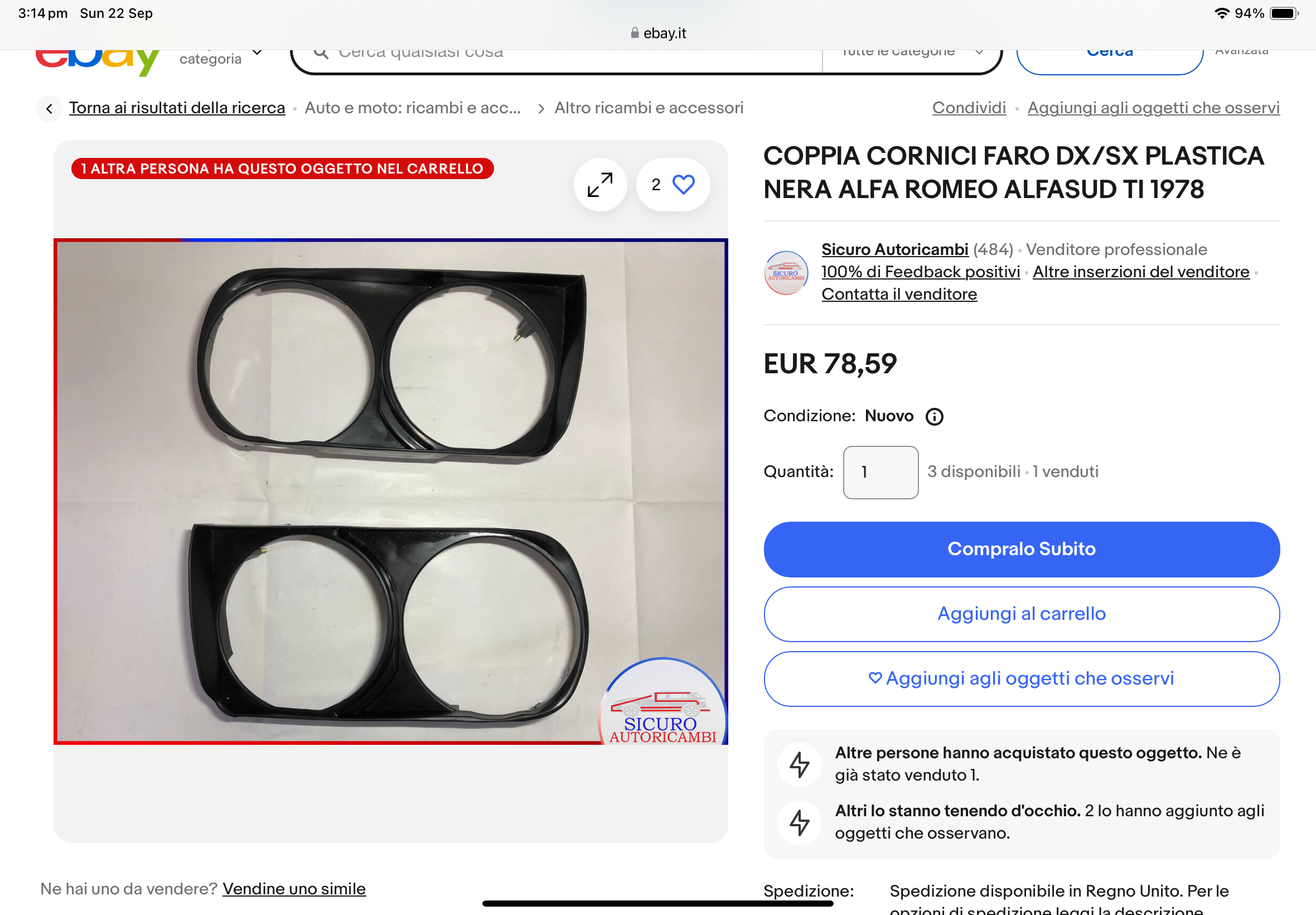Tap Compralo Subito button

click(x=1021, y=548)
